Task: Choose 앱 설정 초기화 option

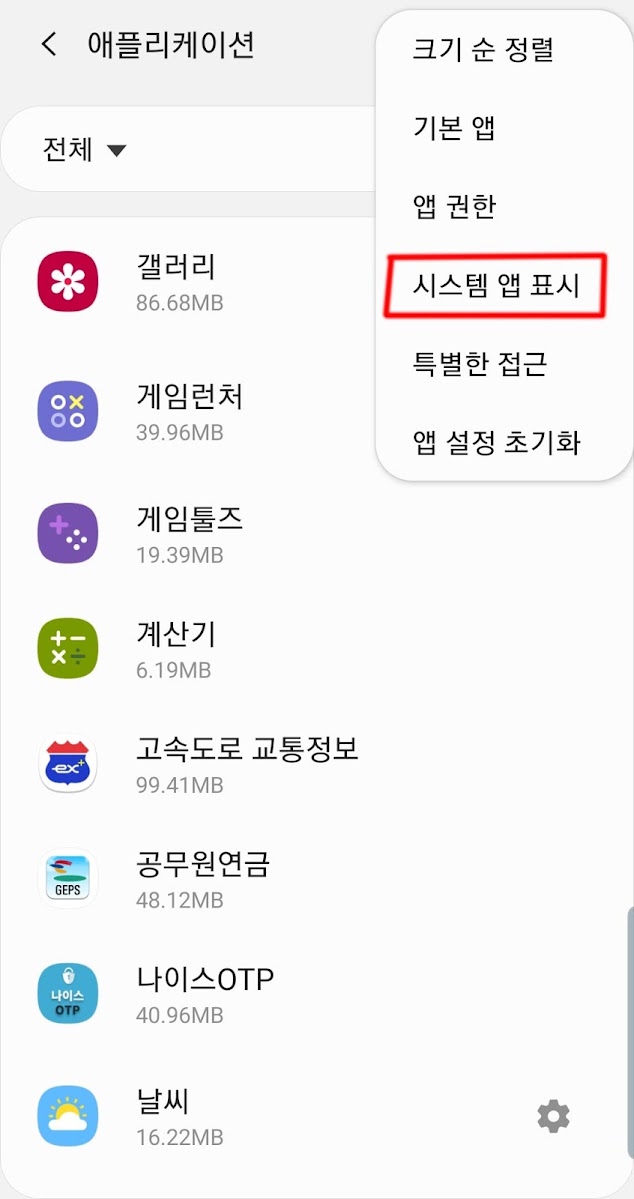Action: 496,442
